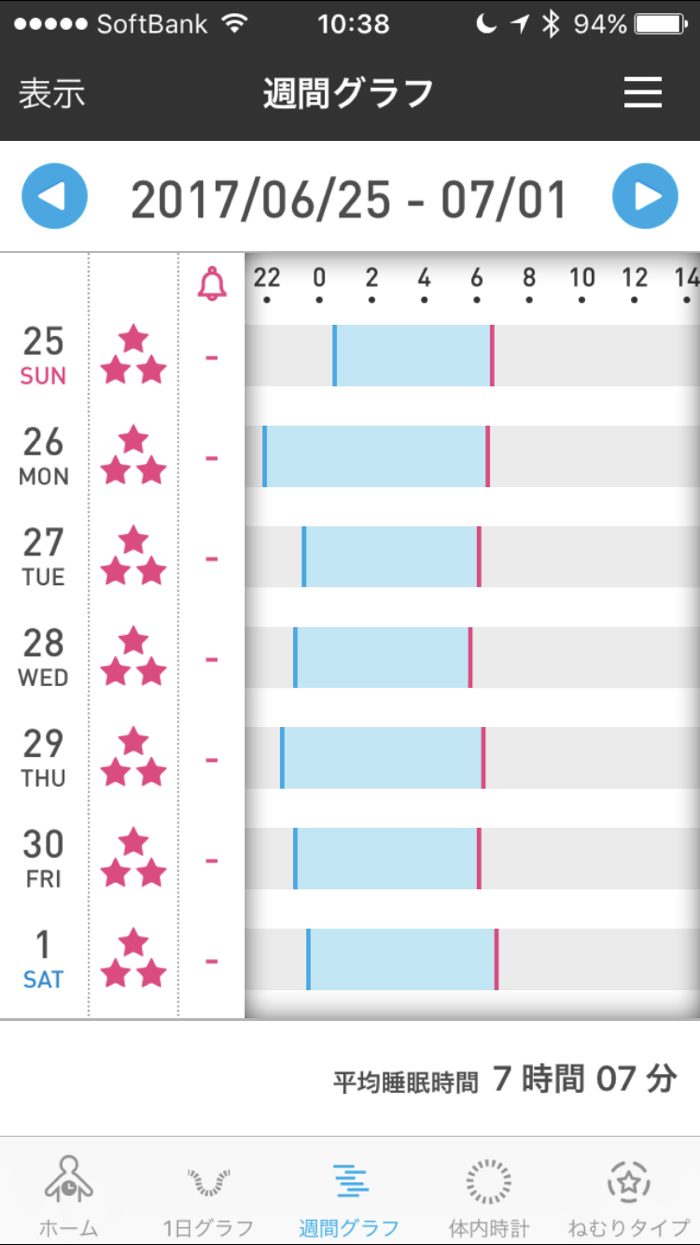This screenshot has width=700, height=1245.
Task: Go to the next week
Action: [x=645, y=197]
